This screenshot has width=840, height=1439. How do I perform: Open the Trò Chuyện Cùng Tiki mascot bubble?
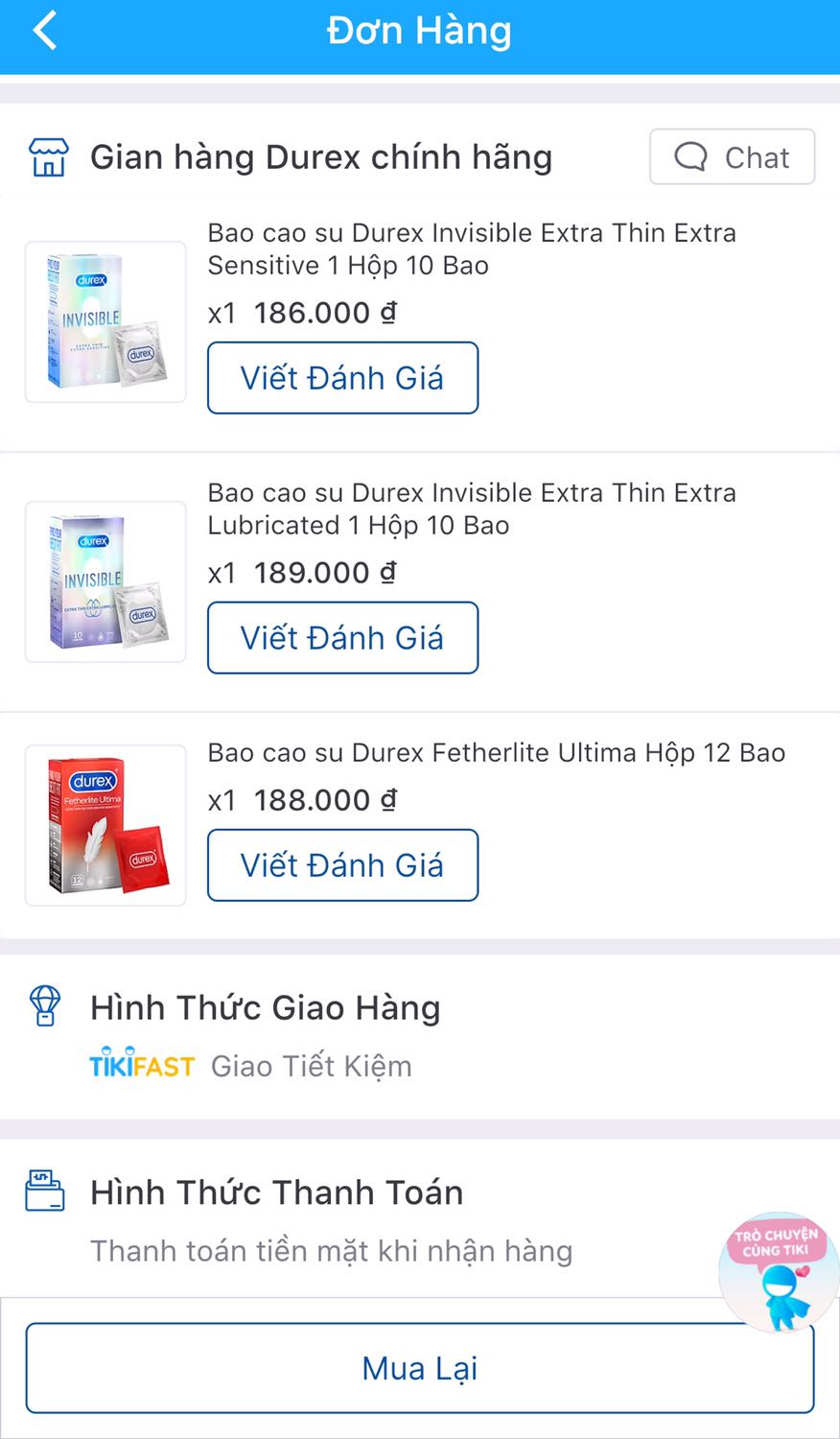point(779,1241)
